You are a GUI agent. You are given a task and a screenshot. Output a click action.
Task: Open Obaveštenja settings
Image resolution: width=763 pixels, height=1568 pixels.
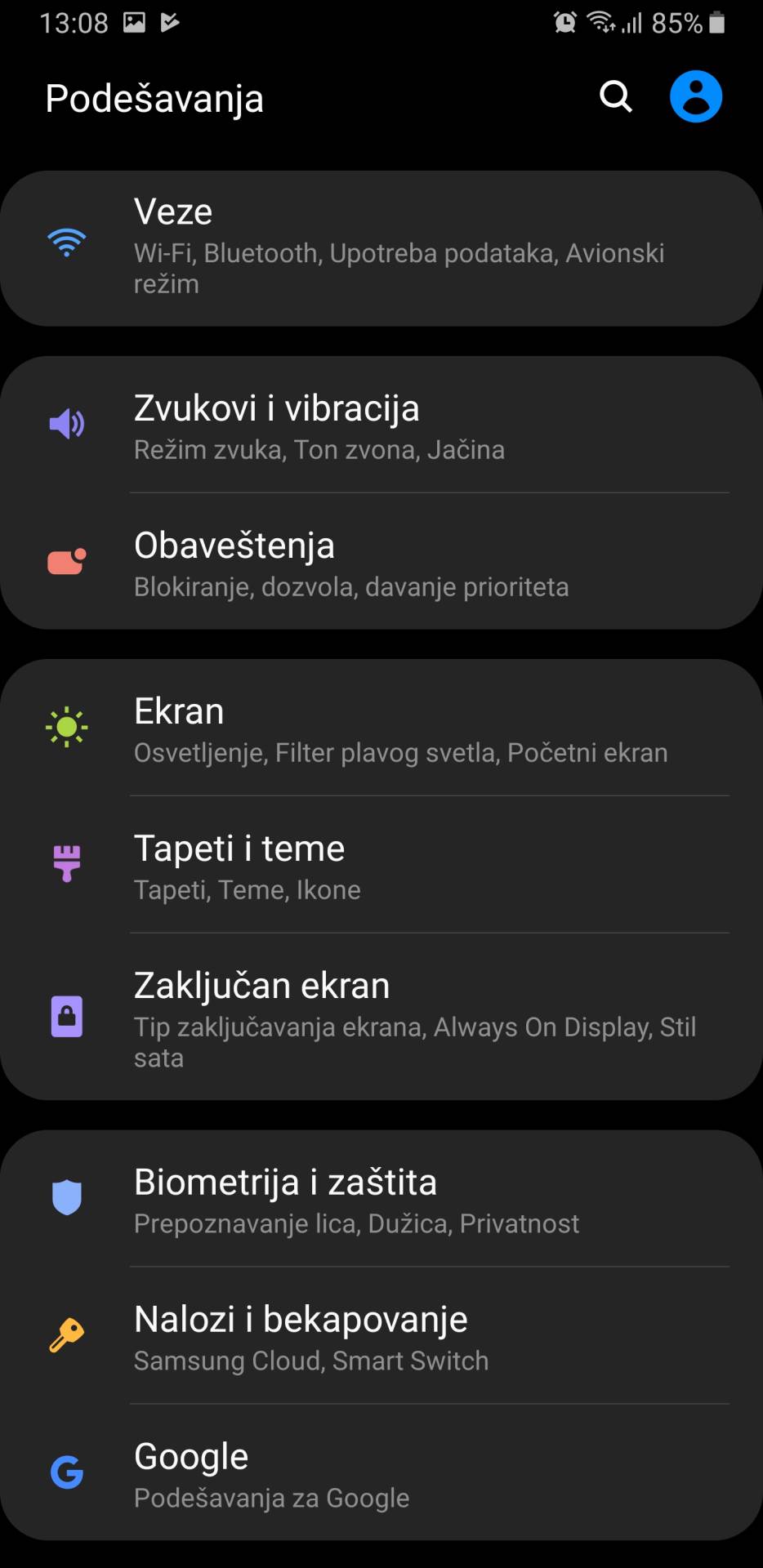(x=381, y=563)
